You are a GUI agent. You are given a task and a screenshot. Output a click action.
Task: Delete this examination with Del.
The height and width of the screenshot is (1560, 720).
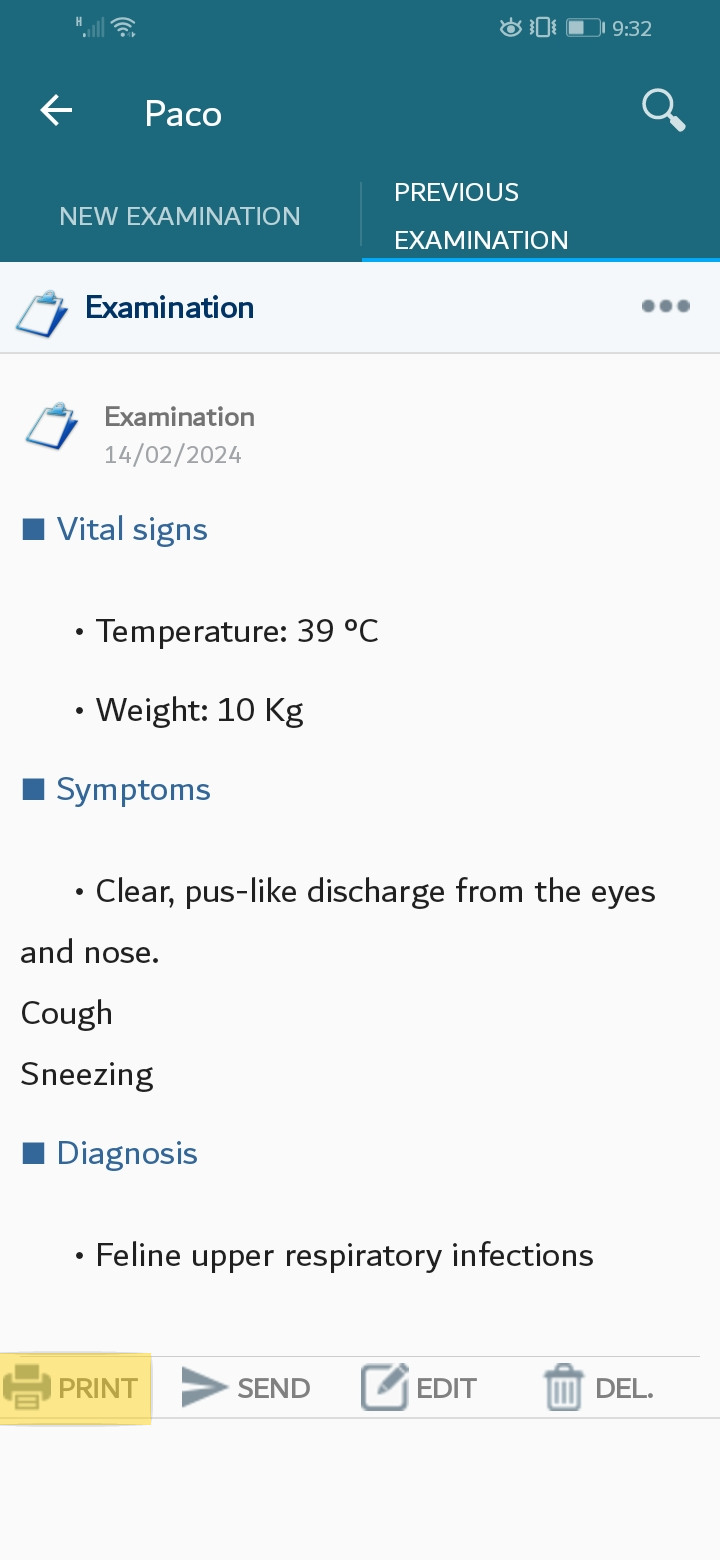(598, 1388)
